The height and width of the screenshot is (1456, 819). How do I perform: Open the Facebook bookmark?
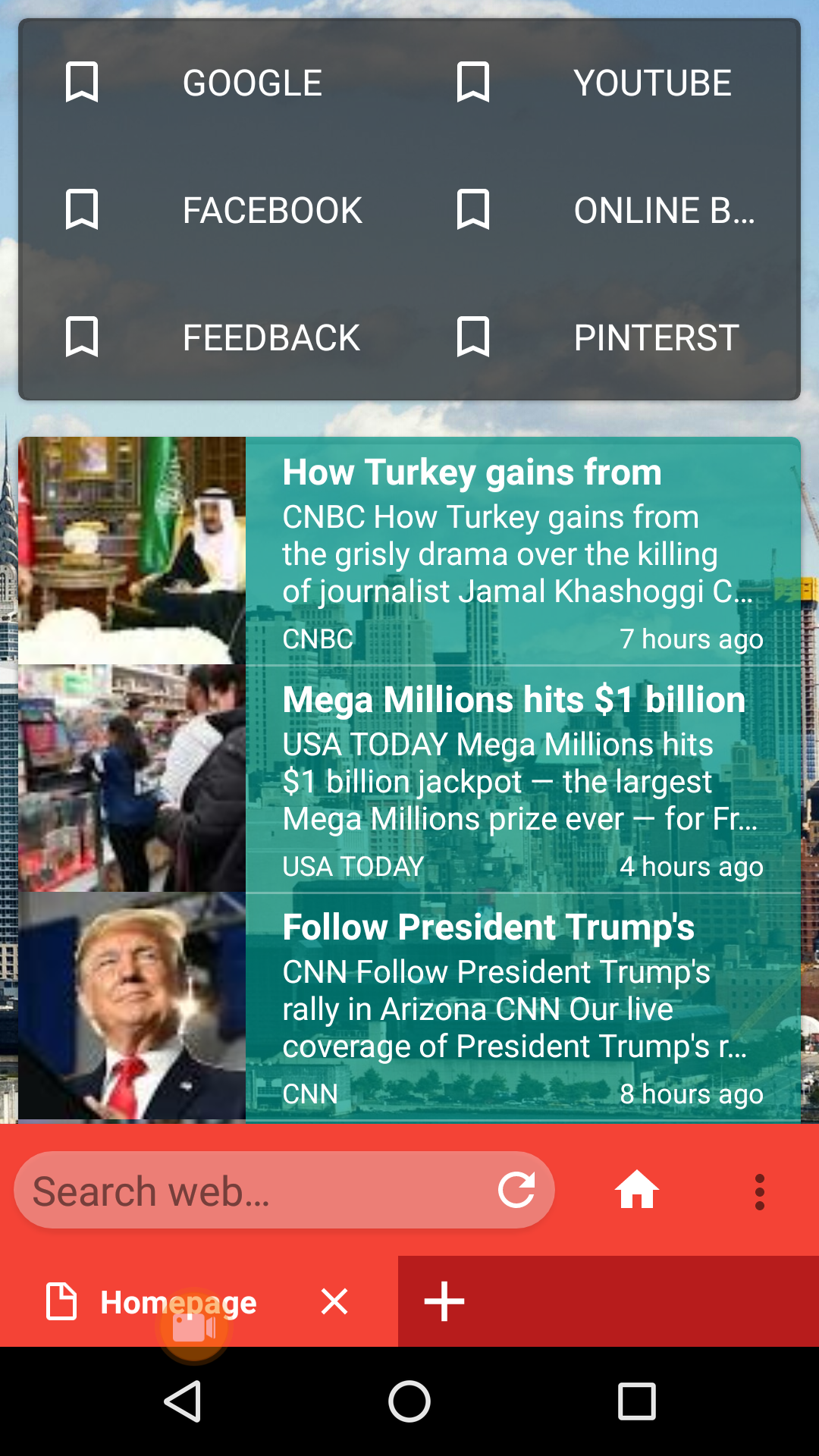point(214,210)
